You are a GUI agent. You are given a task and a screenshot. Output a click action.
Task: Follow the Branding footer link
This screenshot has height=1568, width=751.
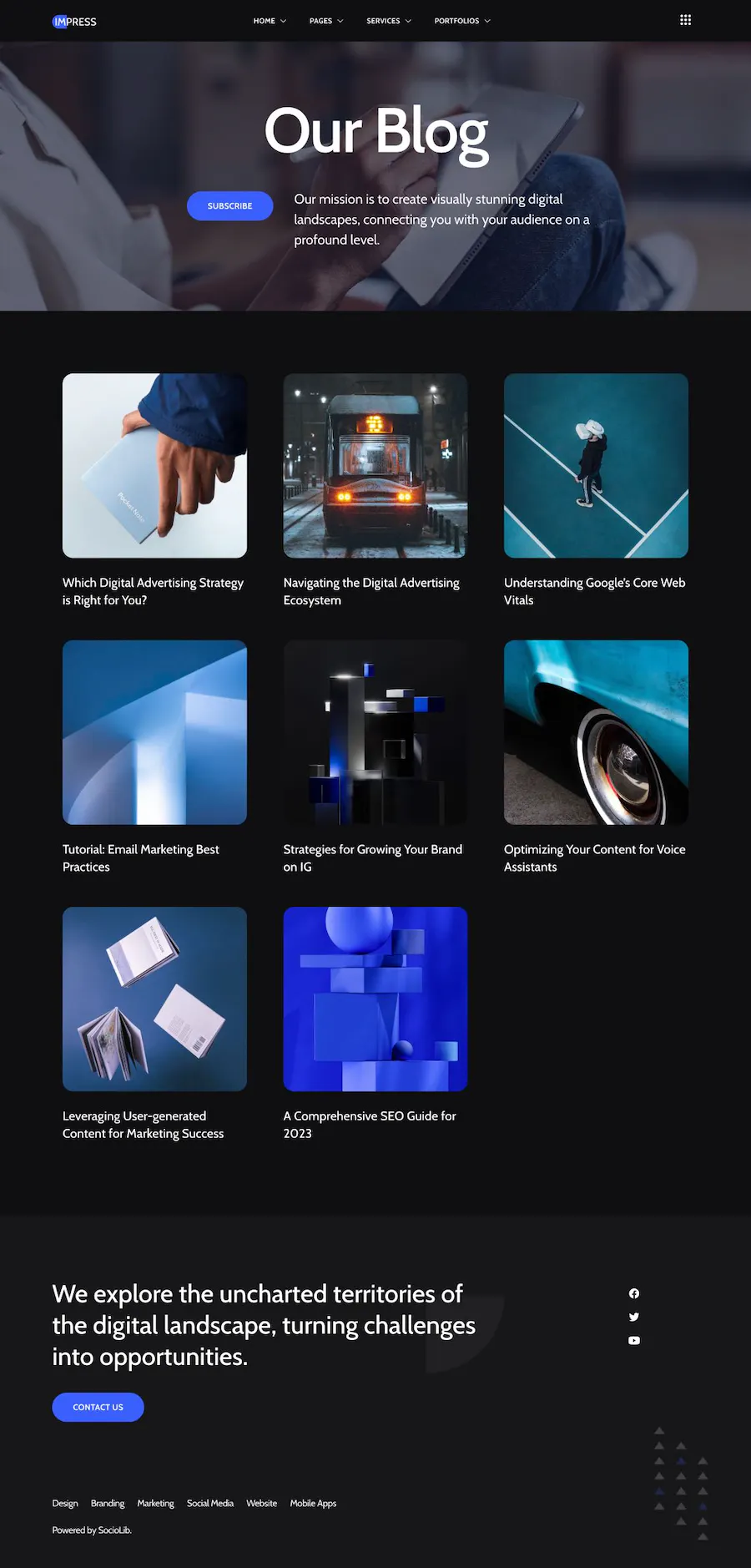tap(108, 1503)
